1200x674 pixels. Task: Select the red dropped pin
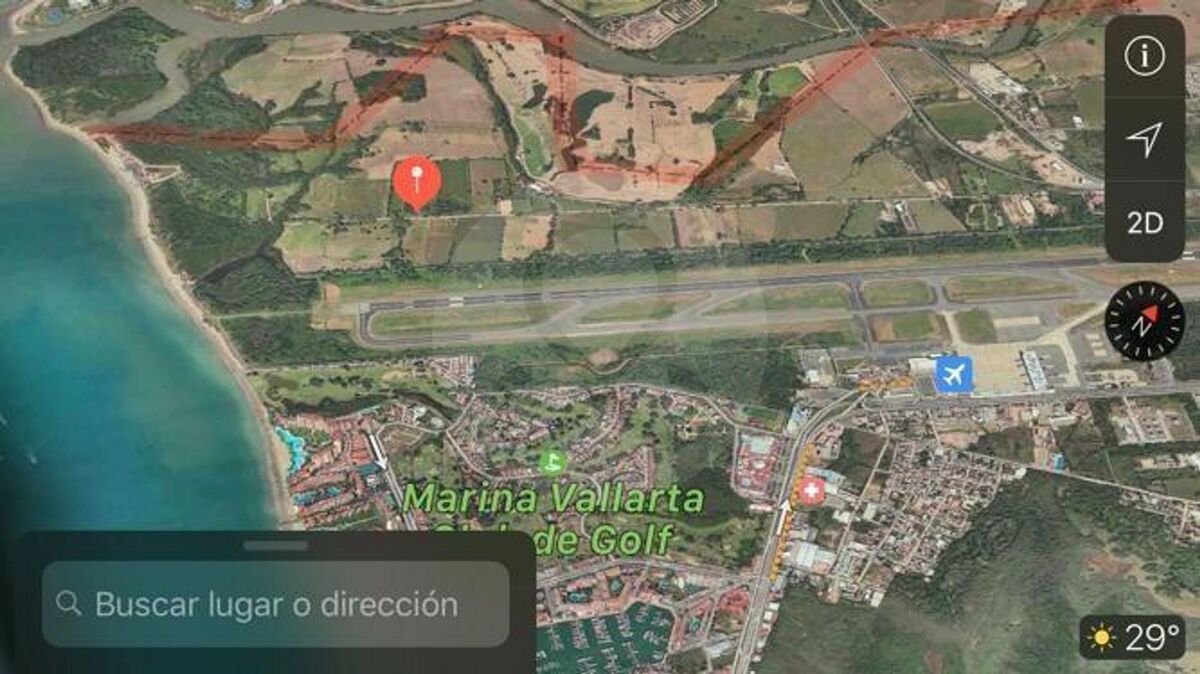(x=416, y=182)
